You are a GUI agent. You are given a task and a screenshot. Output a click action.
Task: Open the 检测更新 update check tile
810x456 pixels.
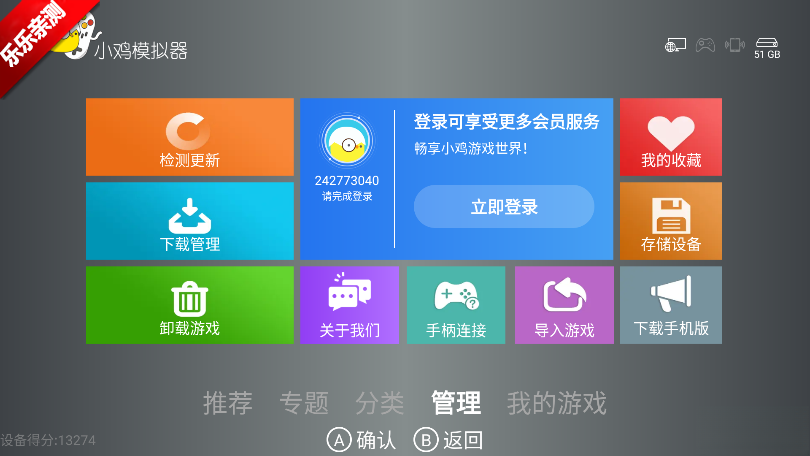pos(190,137)
